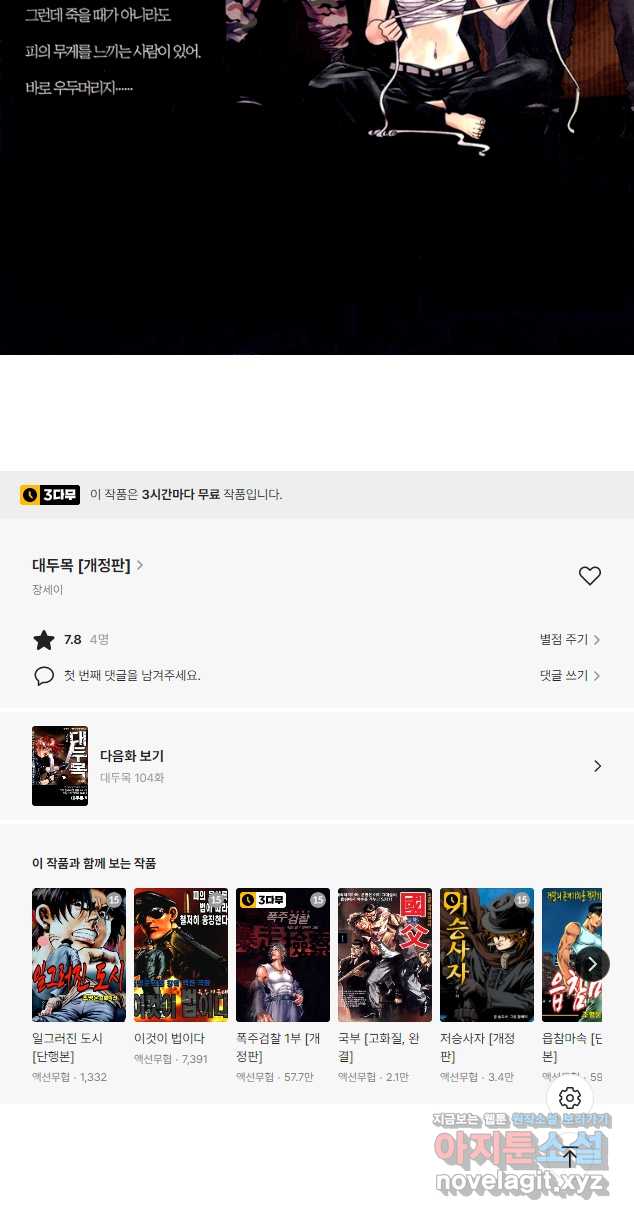Tap 별점 주기 to rate this work

tap(570, 639)
